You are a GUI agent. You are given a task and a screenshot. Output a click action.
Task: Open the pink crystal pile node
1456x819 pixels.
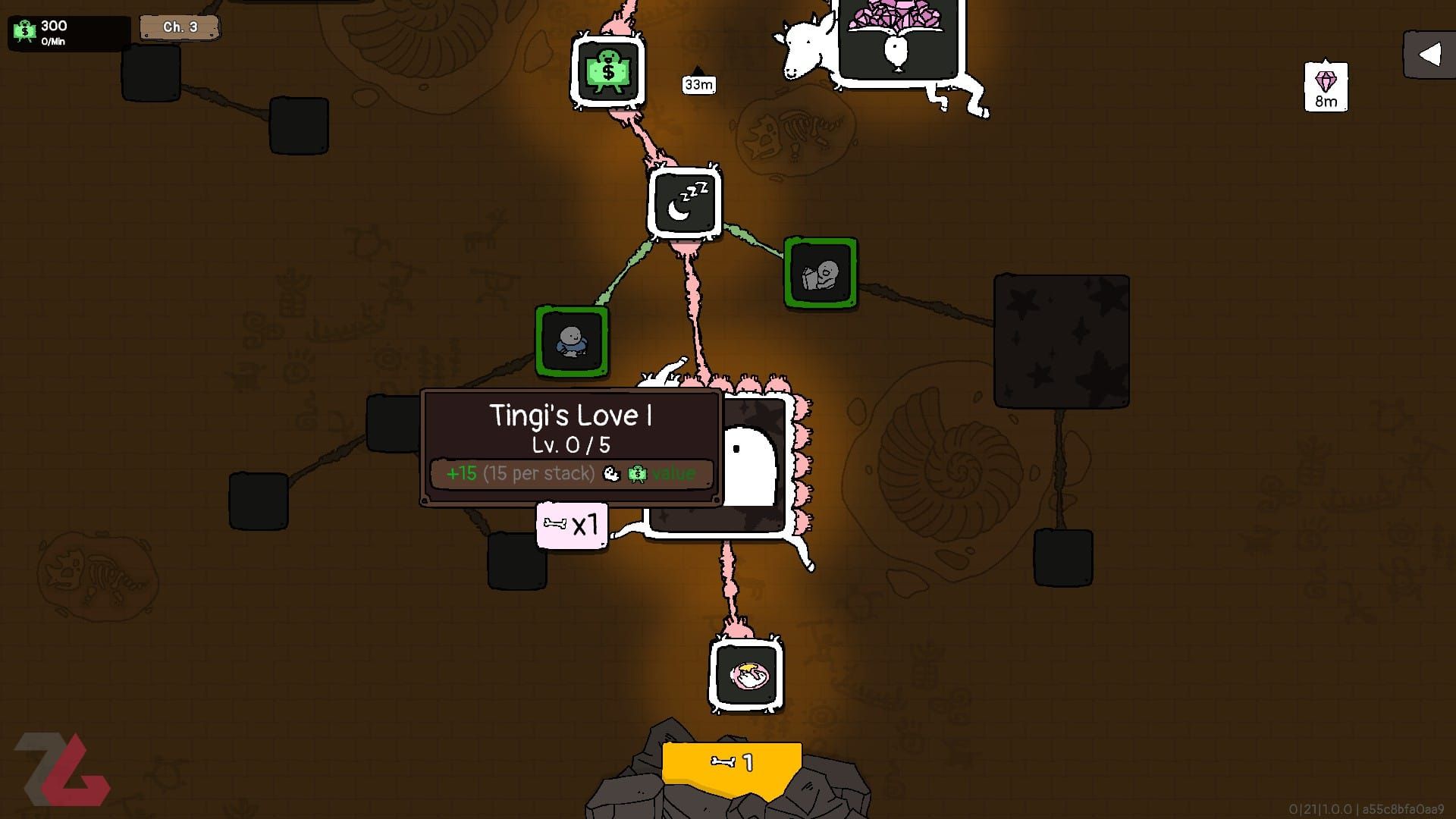[x=898, y=38]
